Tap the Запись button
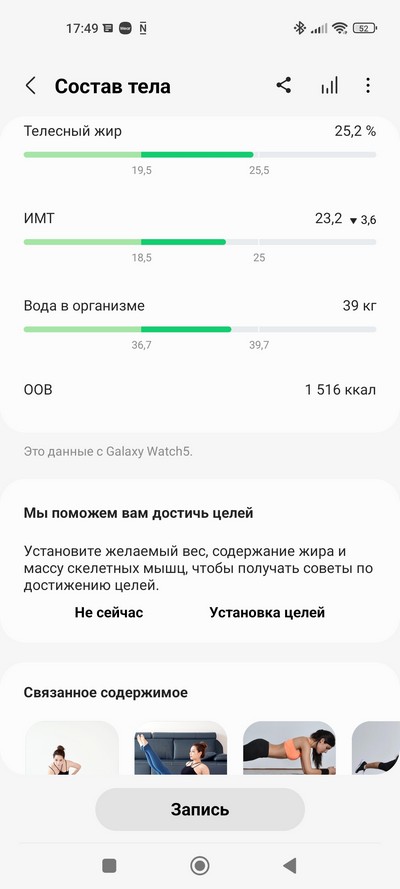The width and height of the screenshot is (400, 889). (200, 809)
